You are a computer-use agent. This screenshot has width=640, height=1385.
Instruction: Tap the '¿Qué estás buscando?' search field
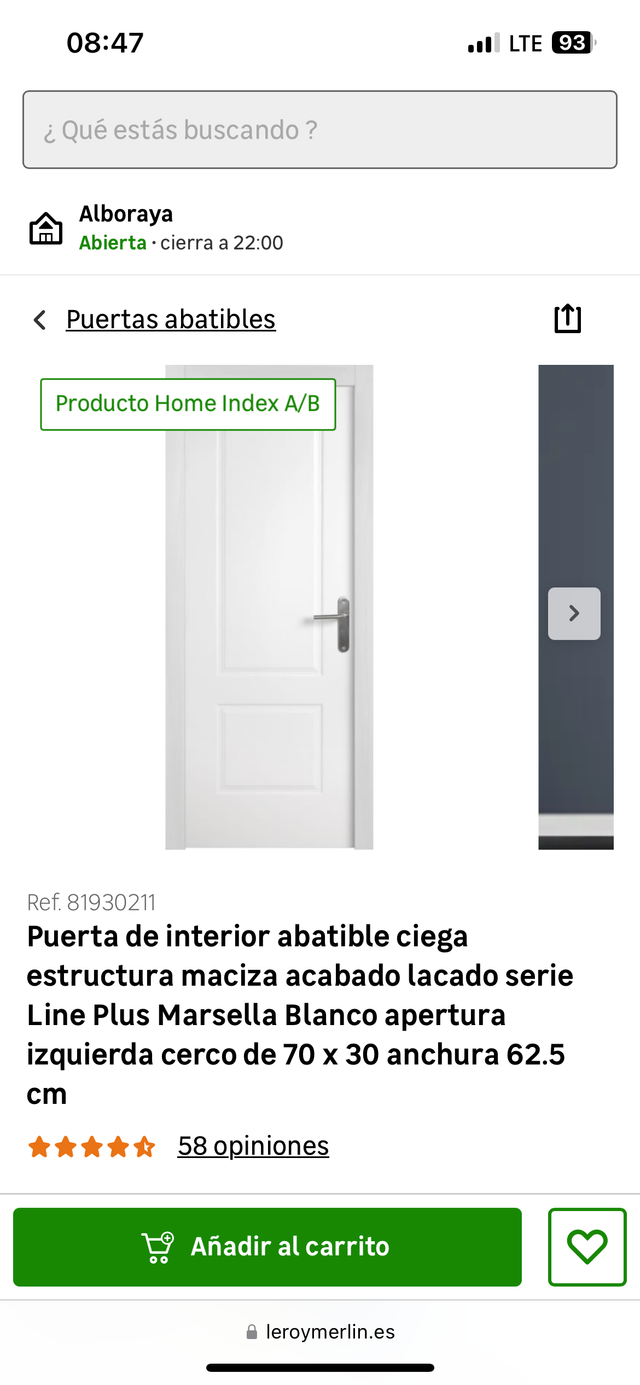pos(320,130)
